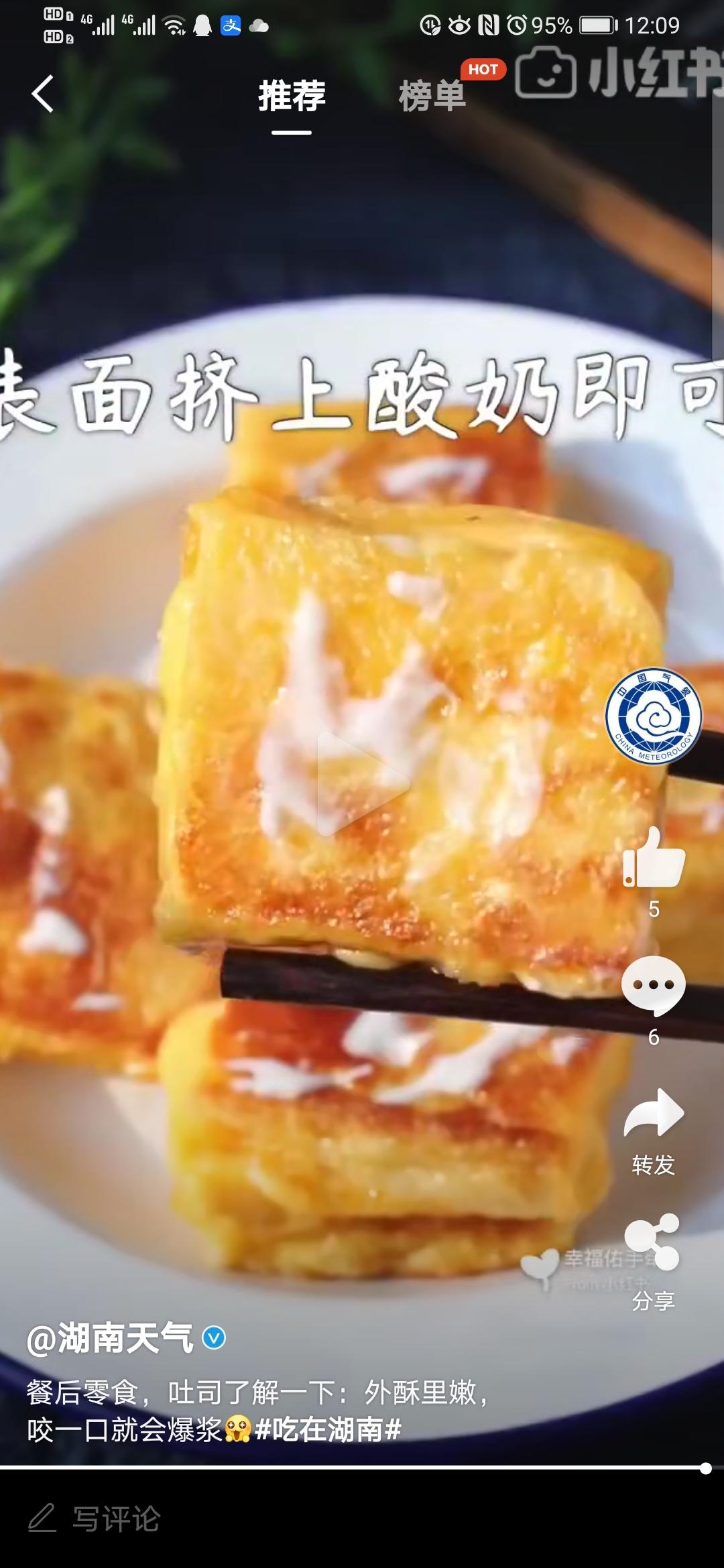Go back using the top-left arrow
The width and height of the screenshot is (724, 1568).
tap(42, 93)
